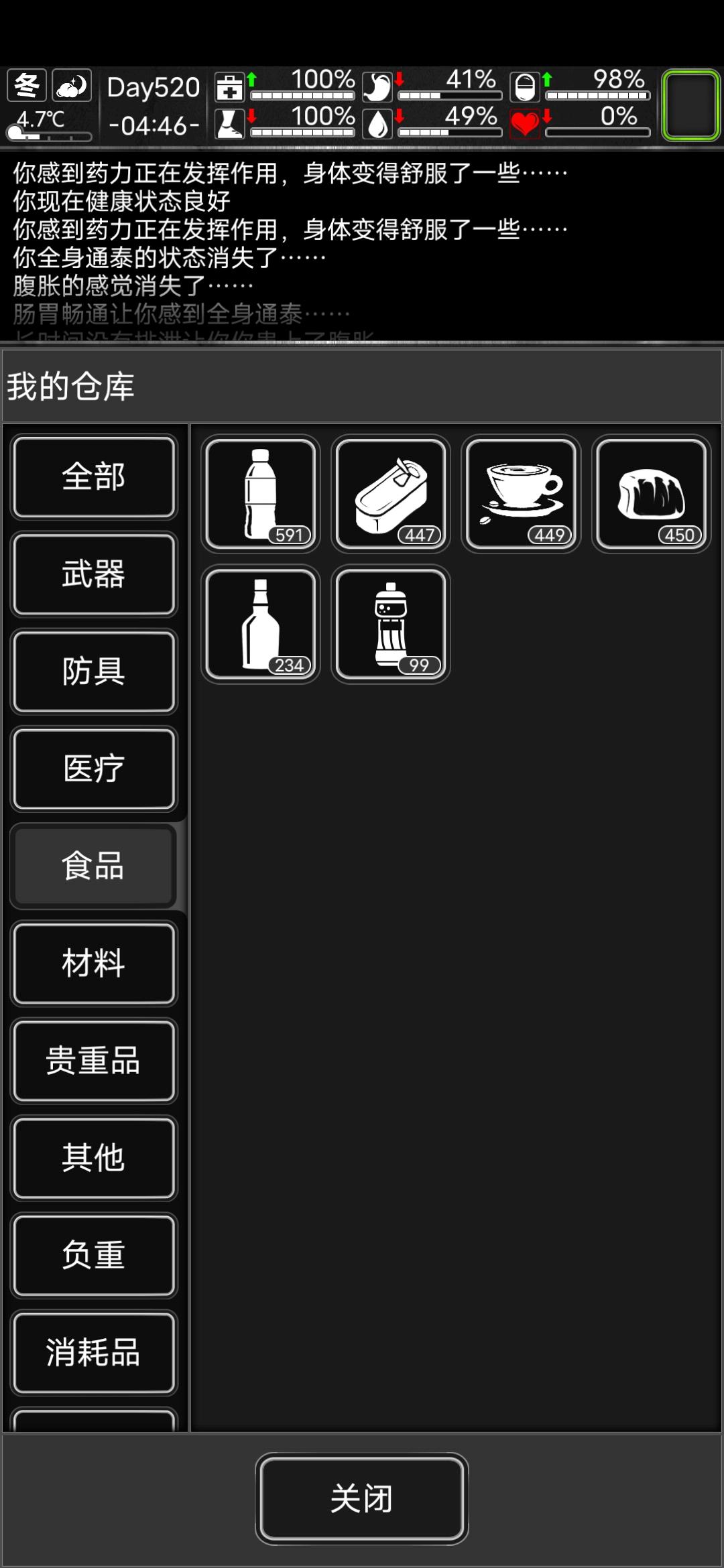Open the 贵重品 category

coord(94,1061)
